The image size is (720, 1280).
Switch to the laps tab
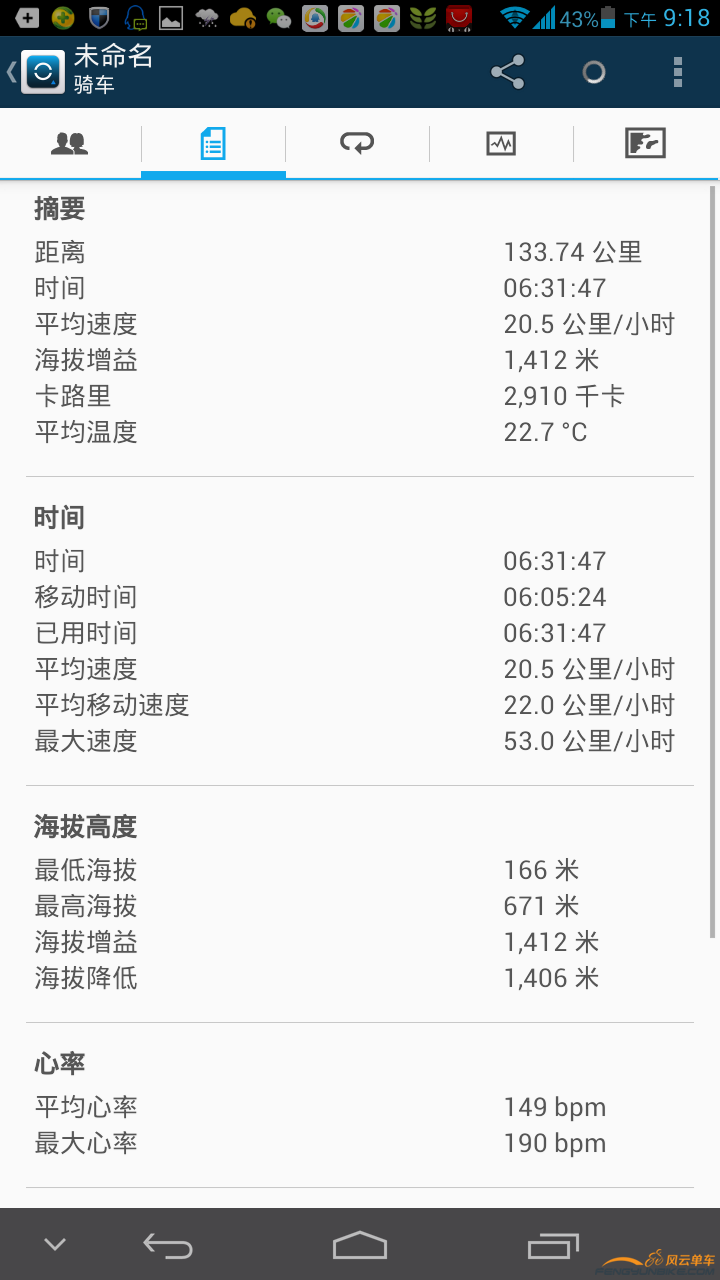point(357,144)
